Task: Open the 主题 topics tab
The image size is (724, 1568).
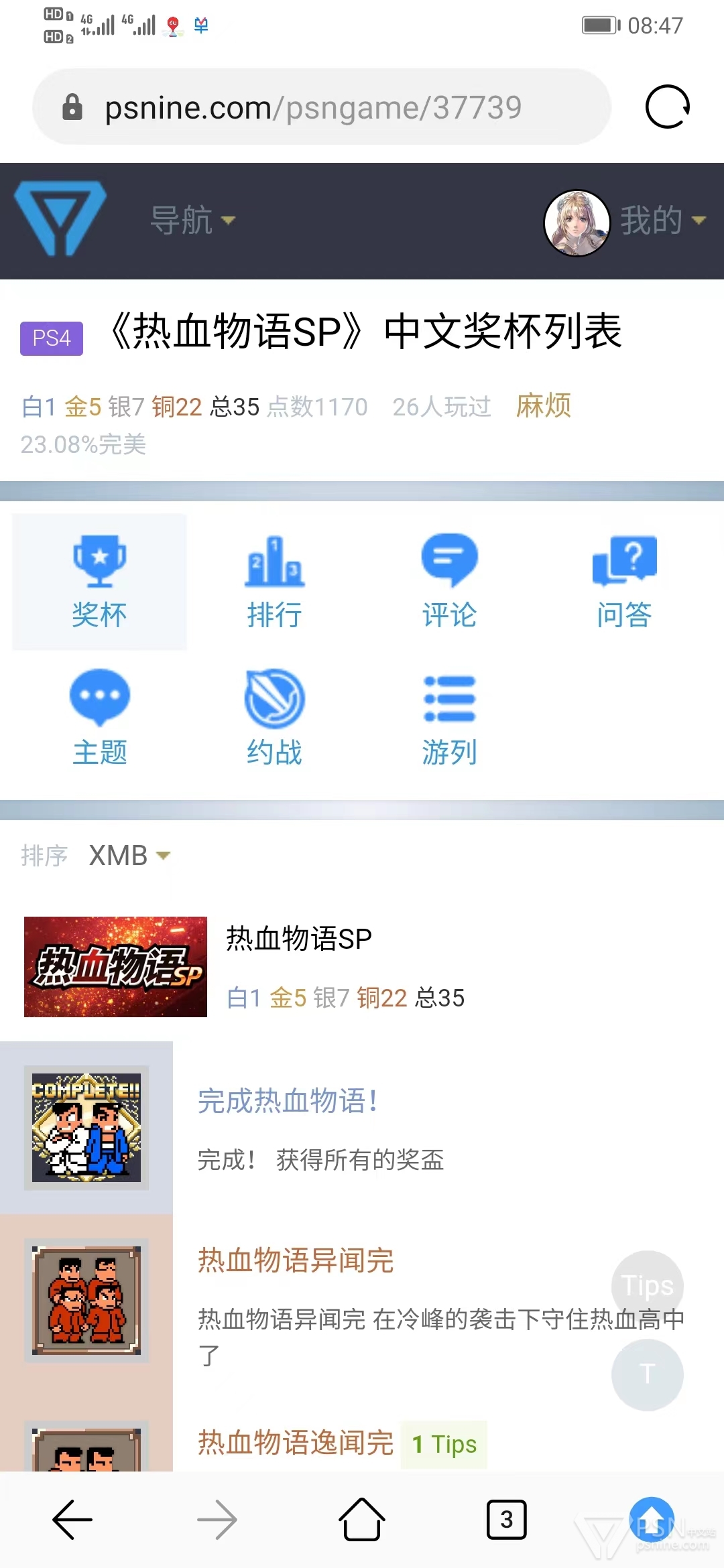Action: pos(99,718)
